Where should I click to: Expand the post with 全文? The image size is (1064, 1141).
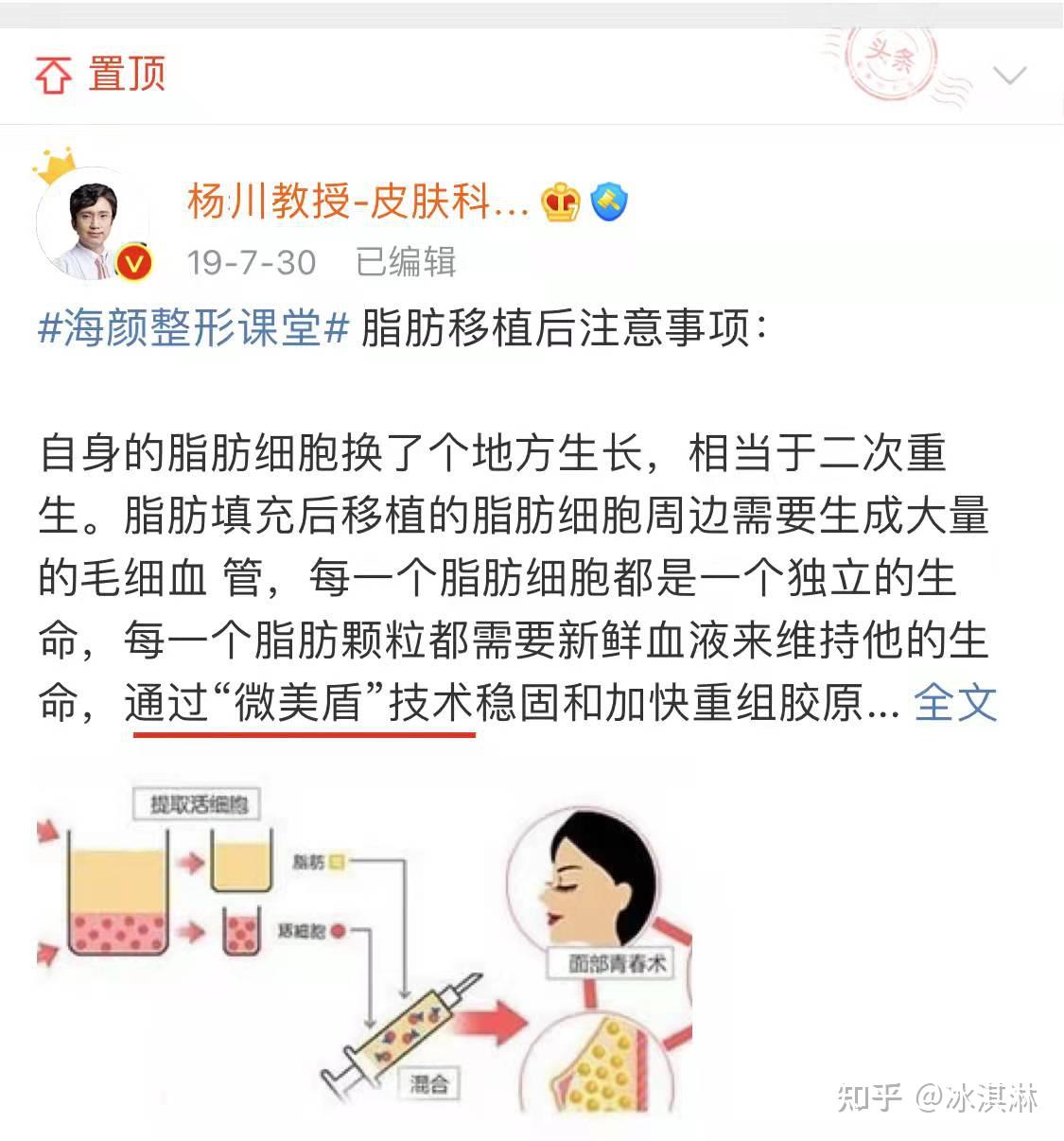(x=955, y=703)
